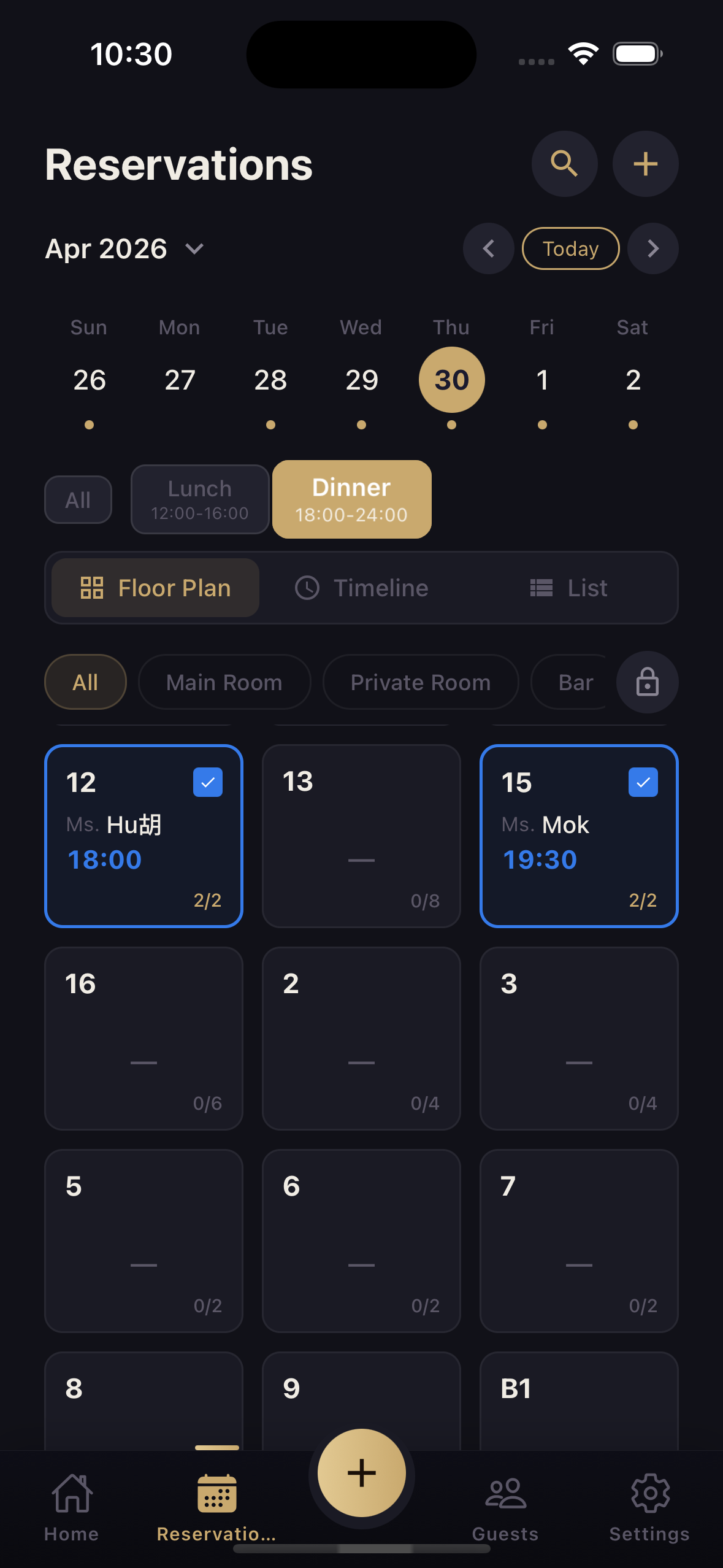Screen dimensions: 723x1568
Task: Uncheck the checkbox on table 15
Action: click(x=643, y=782)
